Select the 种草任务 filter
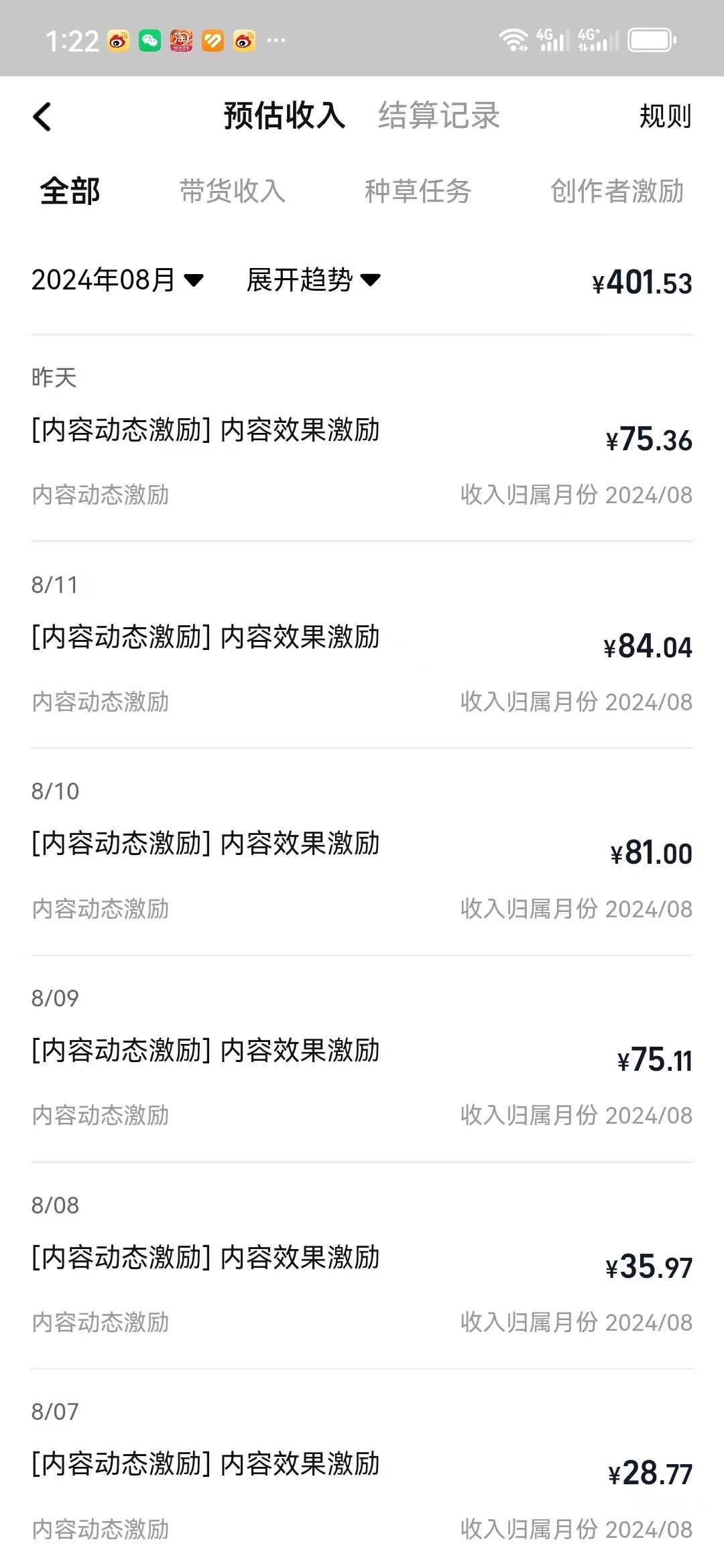724x1568 pixels. click(416, 192)
